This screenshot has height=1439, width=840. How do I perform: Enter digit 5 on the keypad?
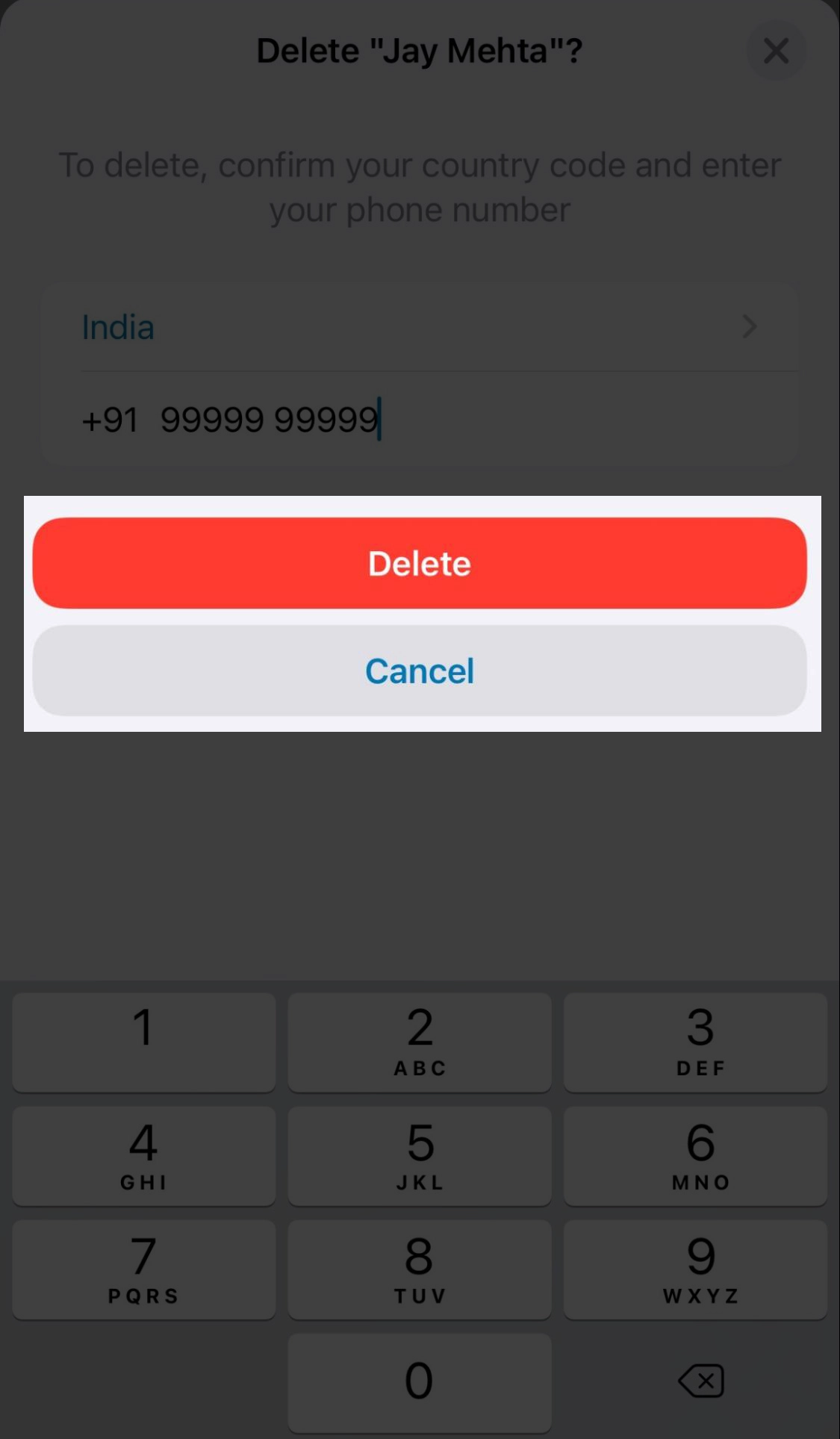pyautogui.click(x=419, y=1155)
